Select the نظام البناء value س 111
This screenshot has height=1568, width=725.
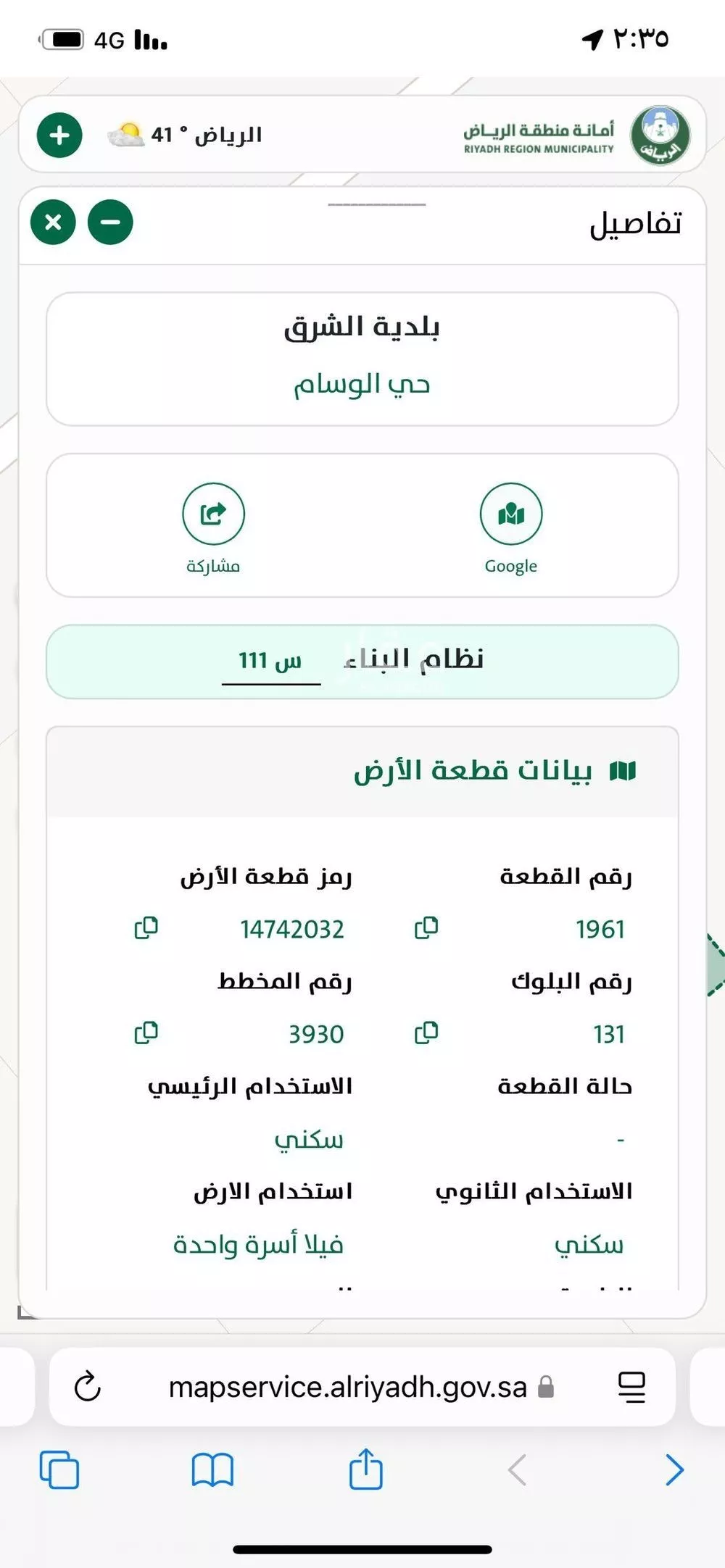(x=272, y=660)
